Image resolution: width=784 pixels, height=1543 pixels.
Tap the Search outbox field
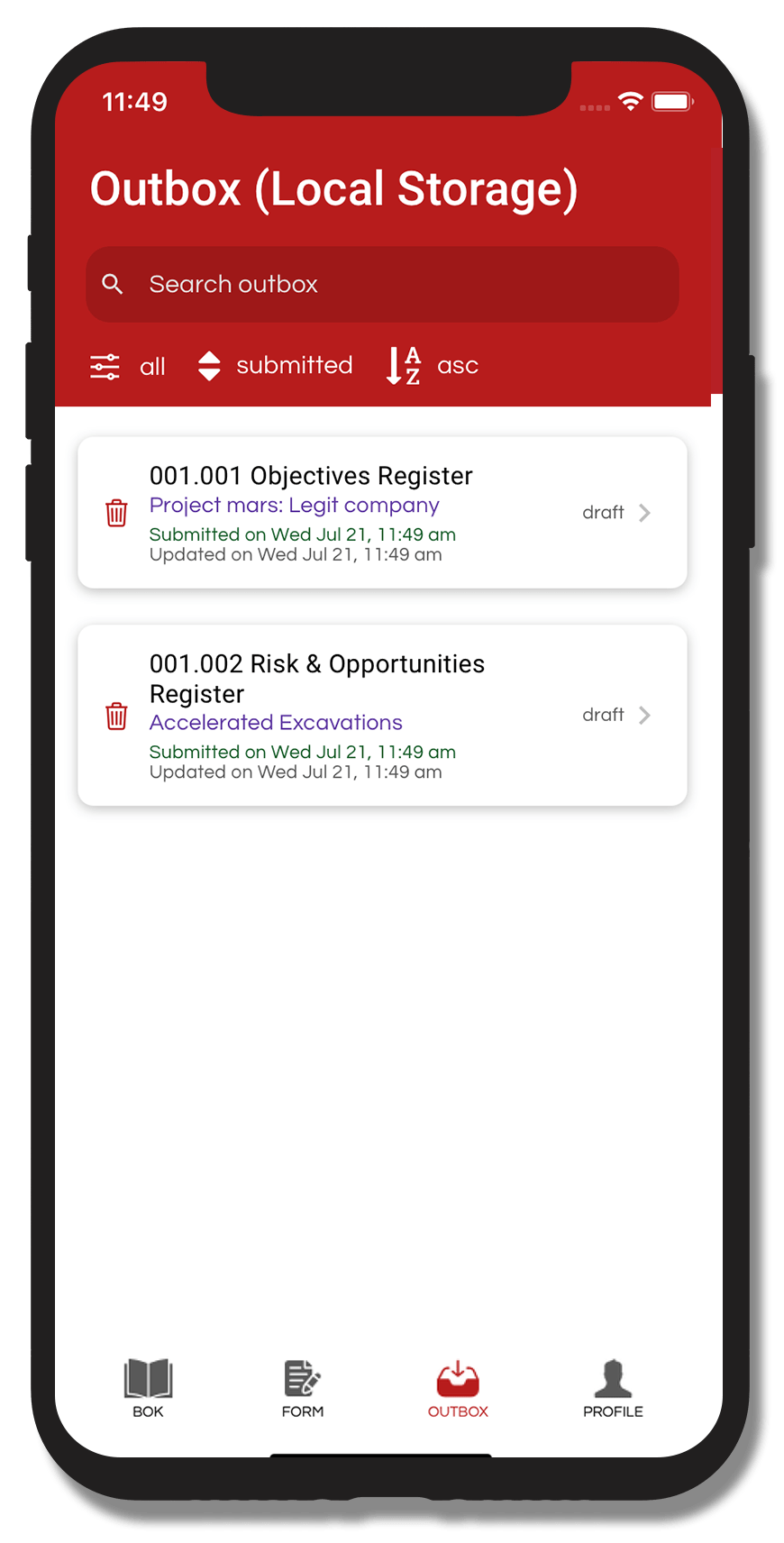tap(382, 285)
